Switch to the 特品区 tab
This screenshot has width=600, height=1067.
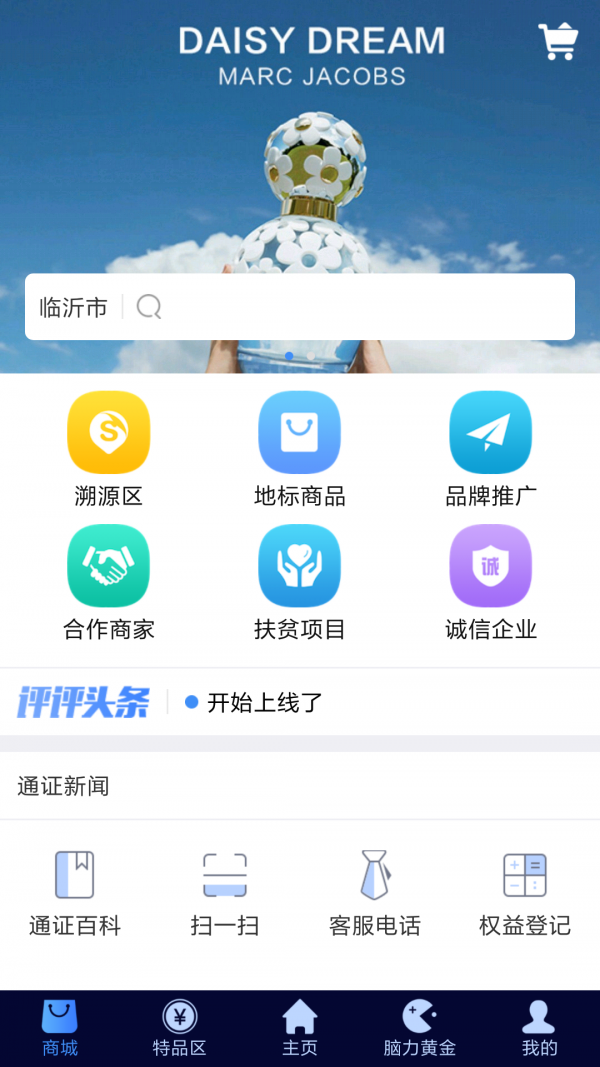(x=180, y=1028)
